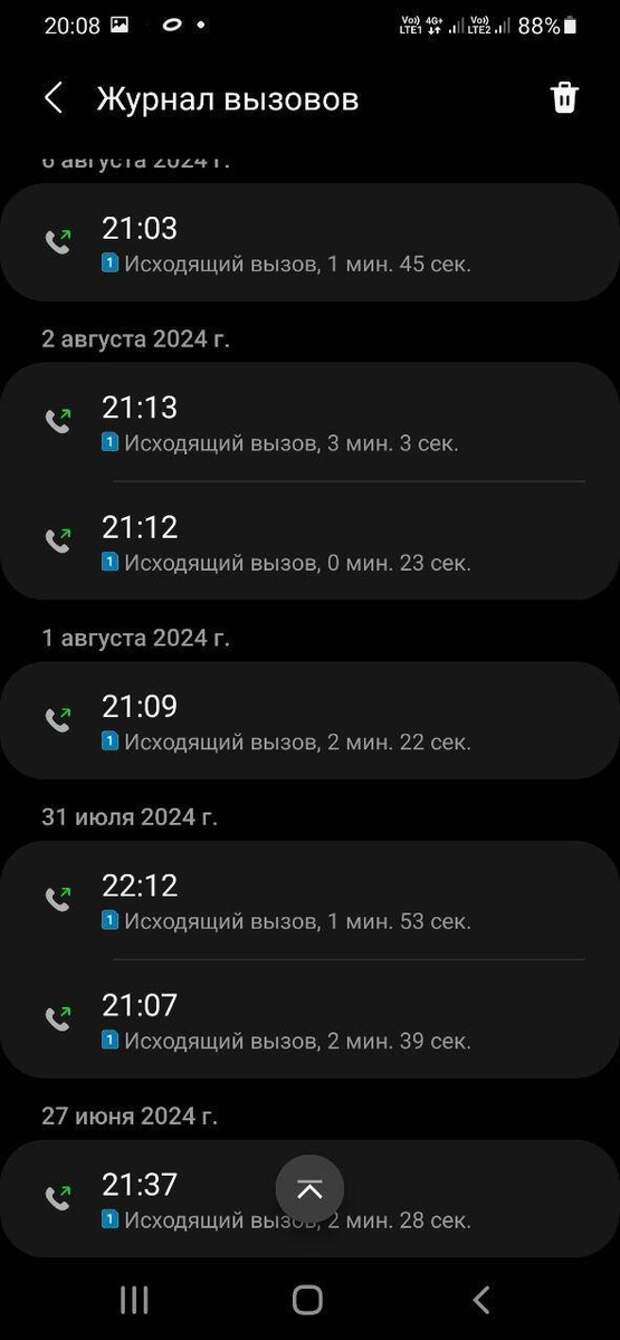
Task: Open the 21:03 outgoing call entry
Action: 310,242
